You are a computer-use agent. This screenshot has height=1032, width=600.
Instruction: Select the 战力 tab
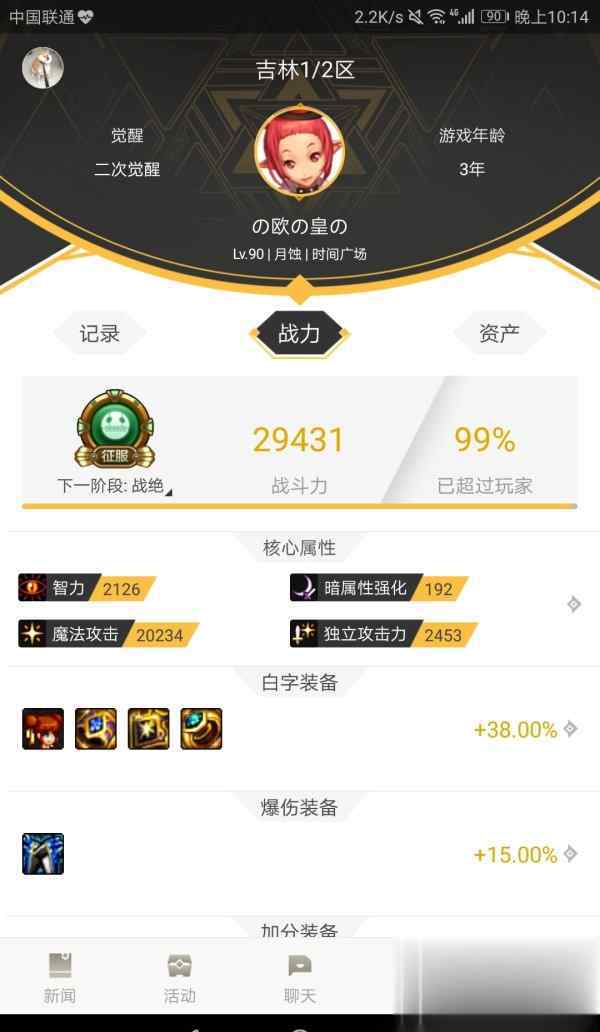pyautogui.click(x=299, y=334)
